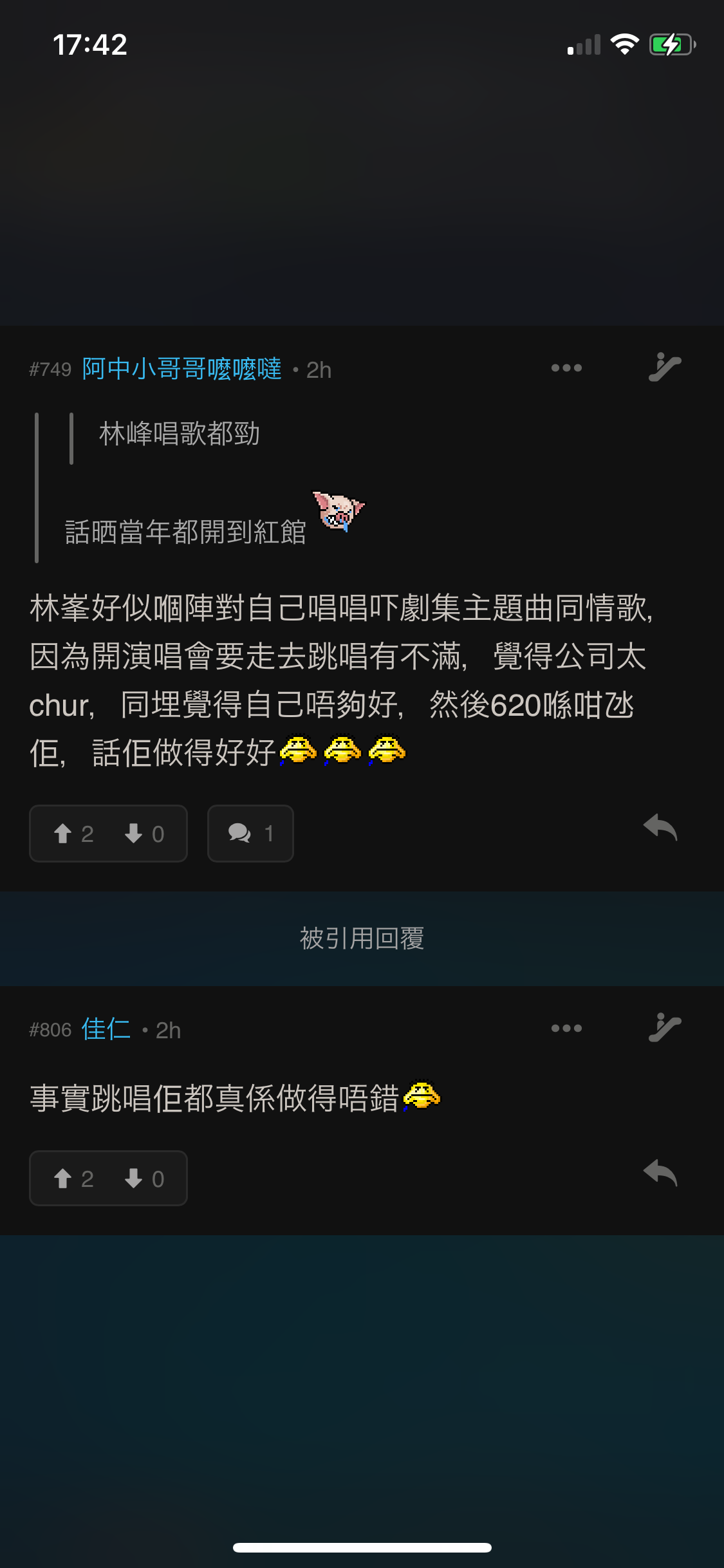This screenshot has height=1568, width=724.
Task: View the 1 quoted reply on post #749
Action: coord(250,834)
